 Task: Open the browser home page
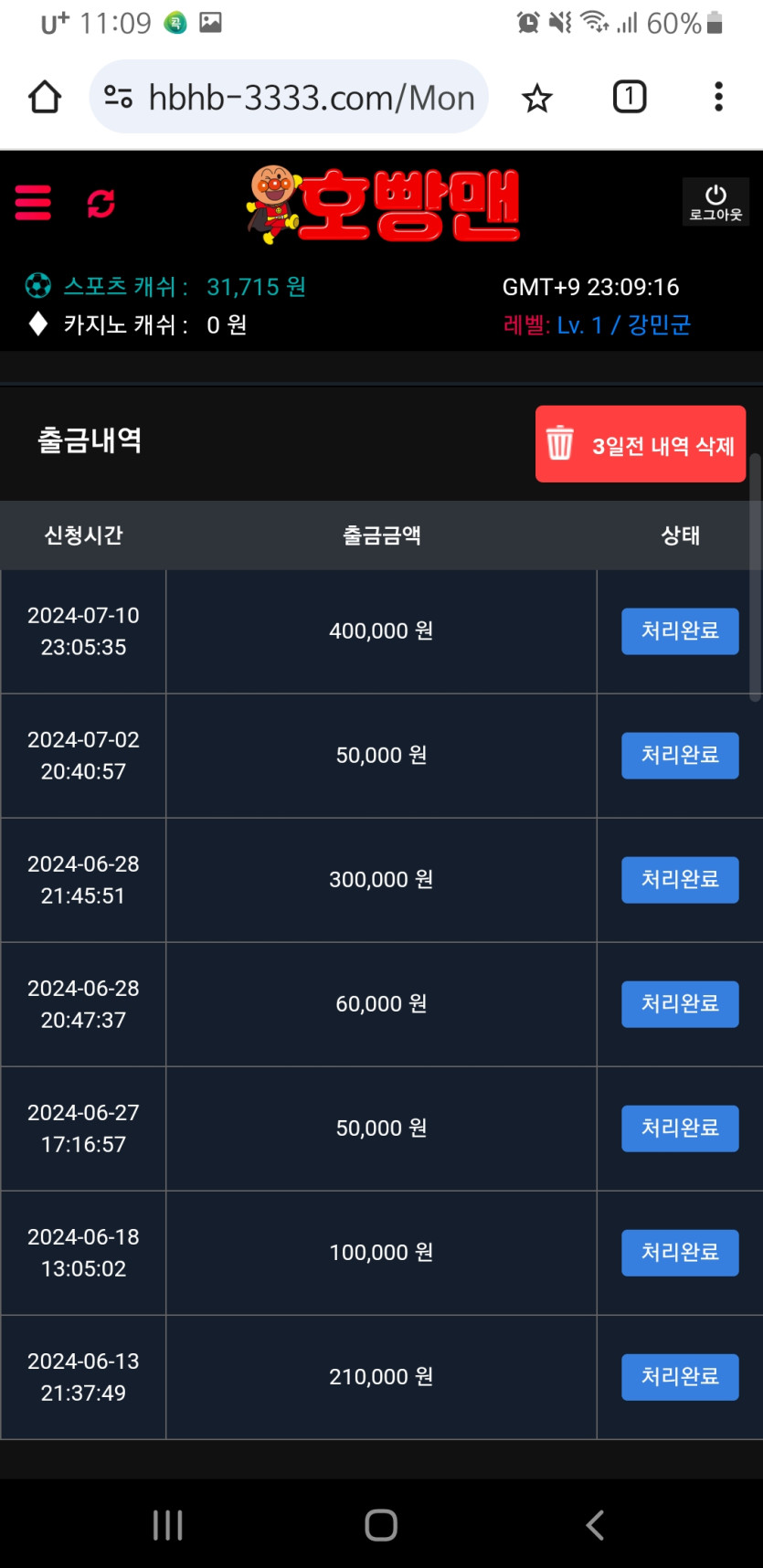(45, 97)
